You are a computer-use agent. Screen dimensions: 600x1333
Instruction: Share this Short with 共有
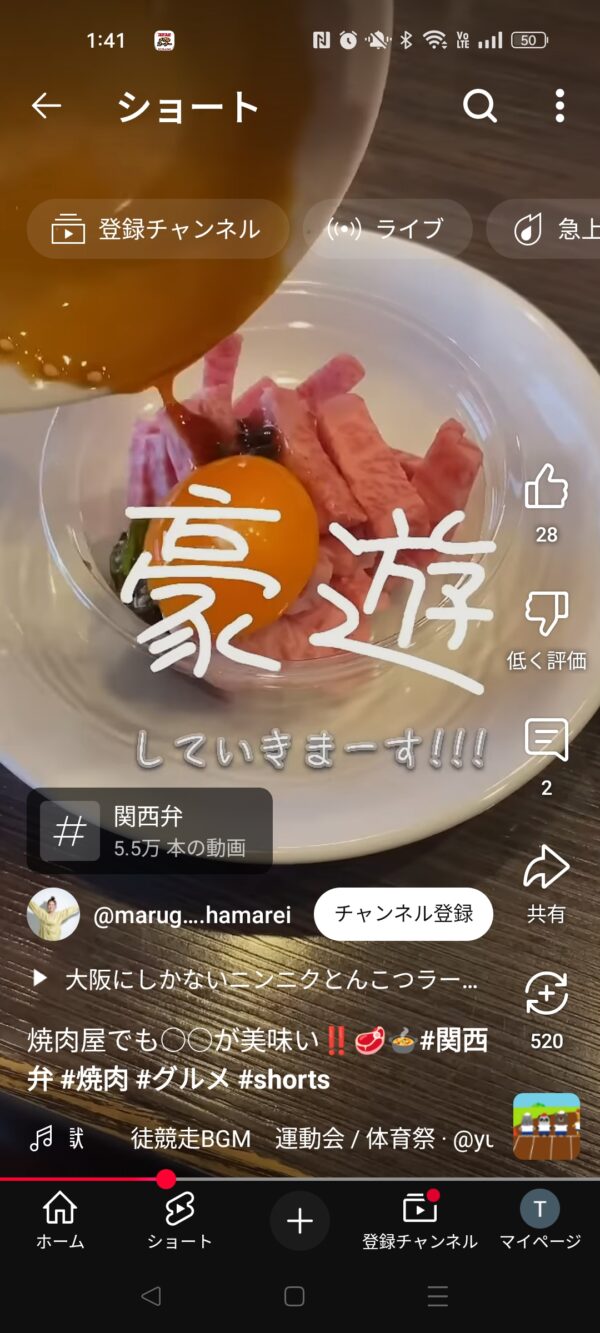tap(546, 868)
